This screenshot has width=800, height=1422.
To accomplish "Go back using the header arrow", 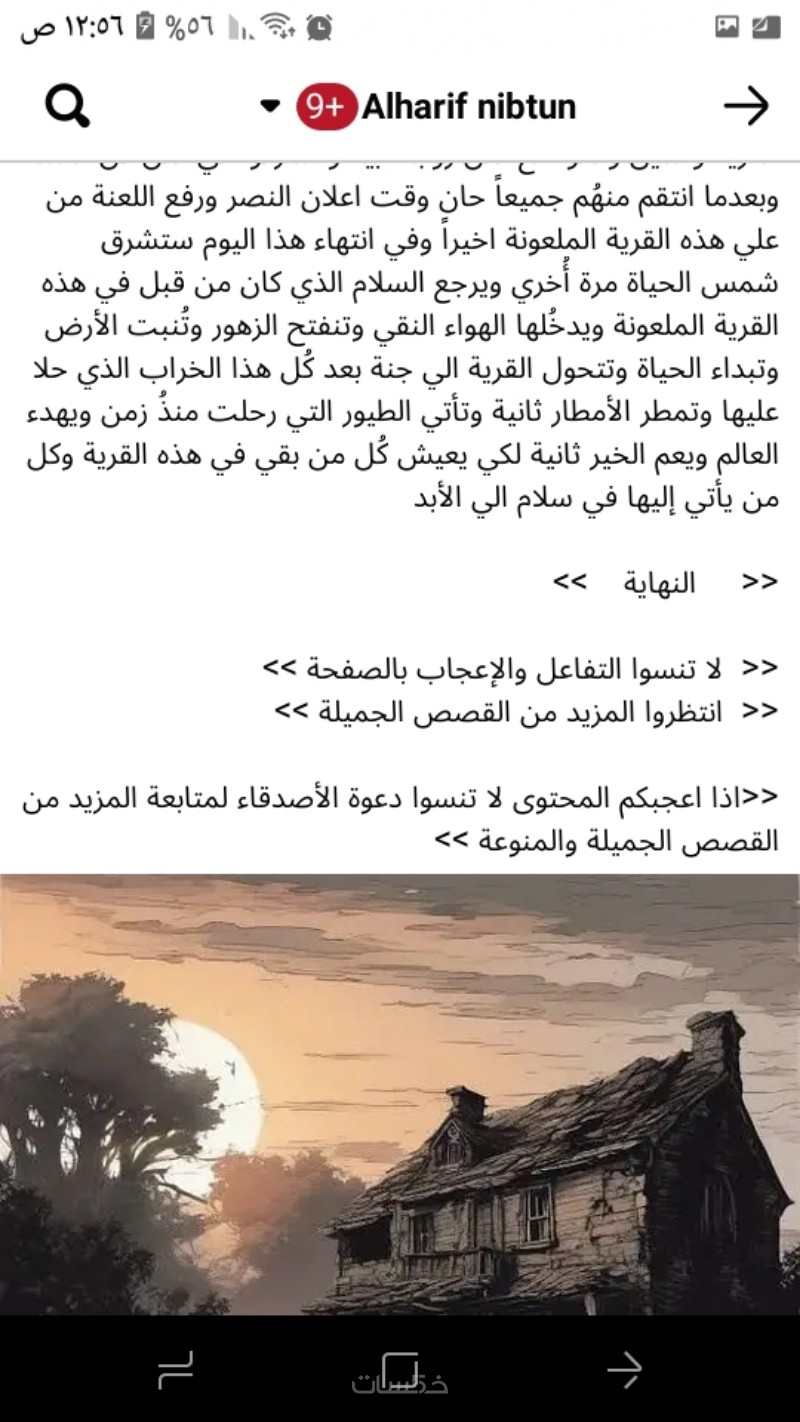I will (x=746, y=106).
